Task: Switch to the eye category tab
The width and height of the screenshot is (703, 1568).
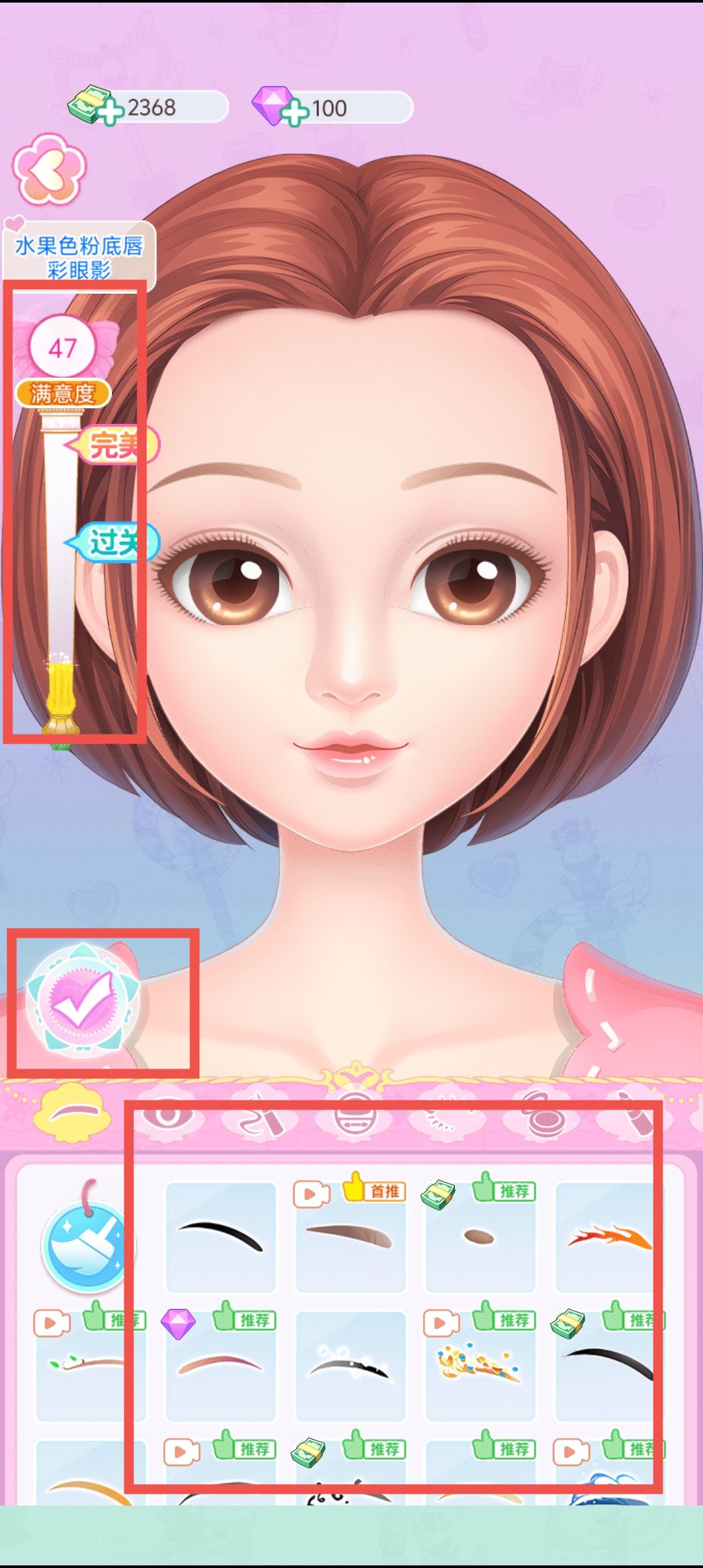Action: click(167, 1116)
